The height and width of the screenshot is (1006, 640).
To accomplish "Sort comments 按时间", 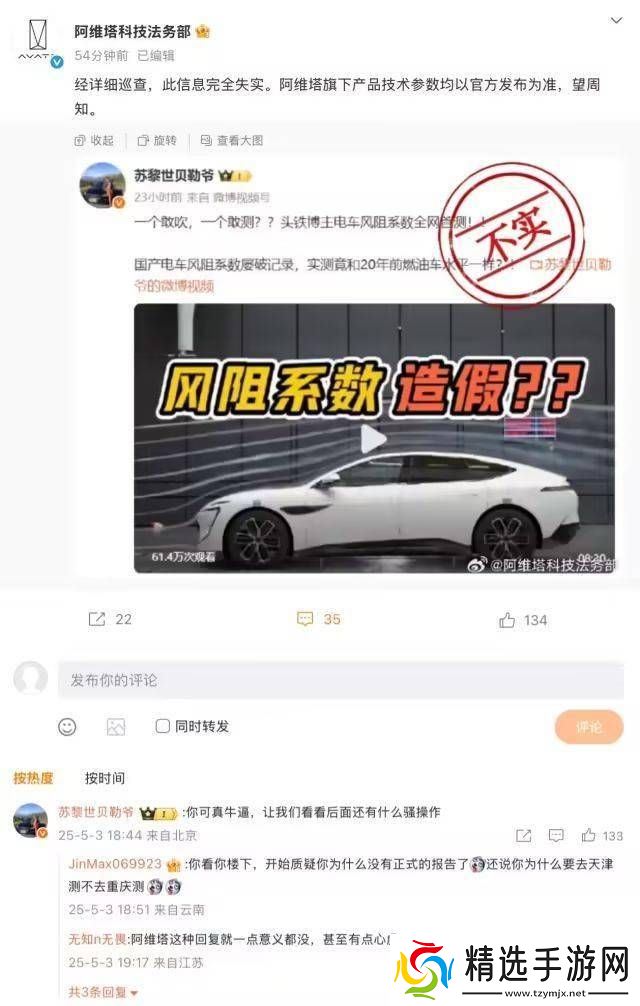I will click(105, 778).
